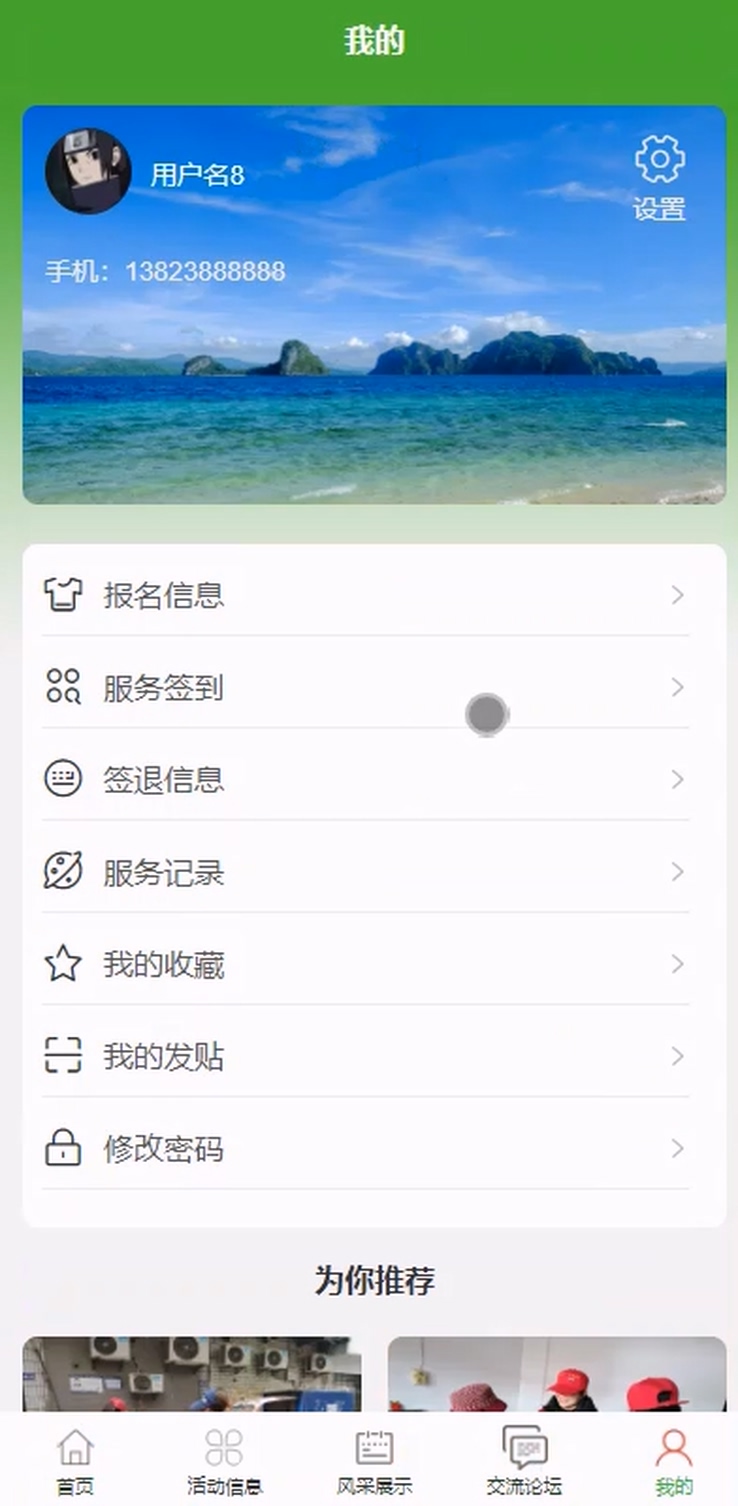The image size is (738, 1506).
Task: Tap the user avatar picture
Action: click(x=88, y=171)
